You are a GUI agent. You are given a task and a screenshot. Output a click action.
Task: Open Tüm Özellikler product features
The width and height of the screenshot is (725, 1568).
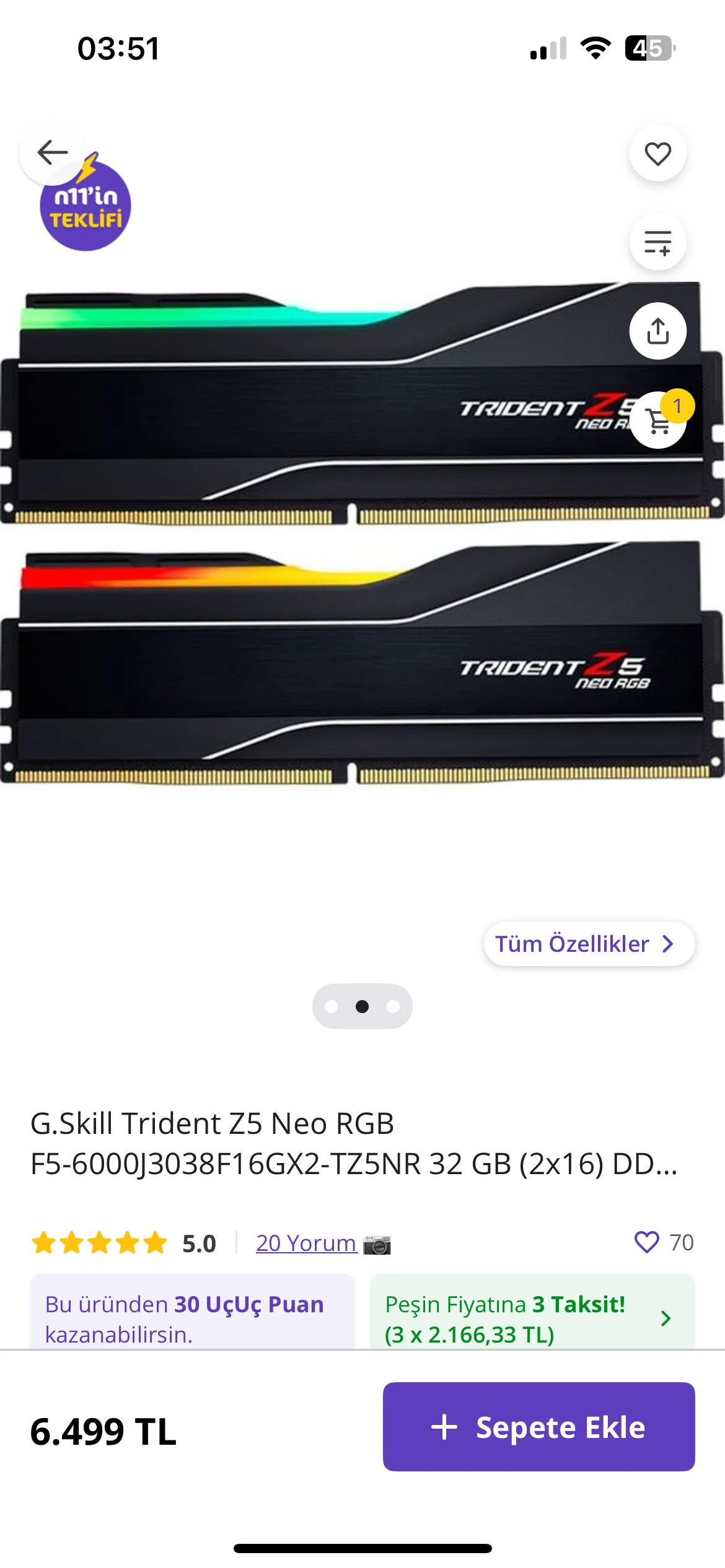click(x=589, y=944)
